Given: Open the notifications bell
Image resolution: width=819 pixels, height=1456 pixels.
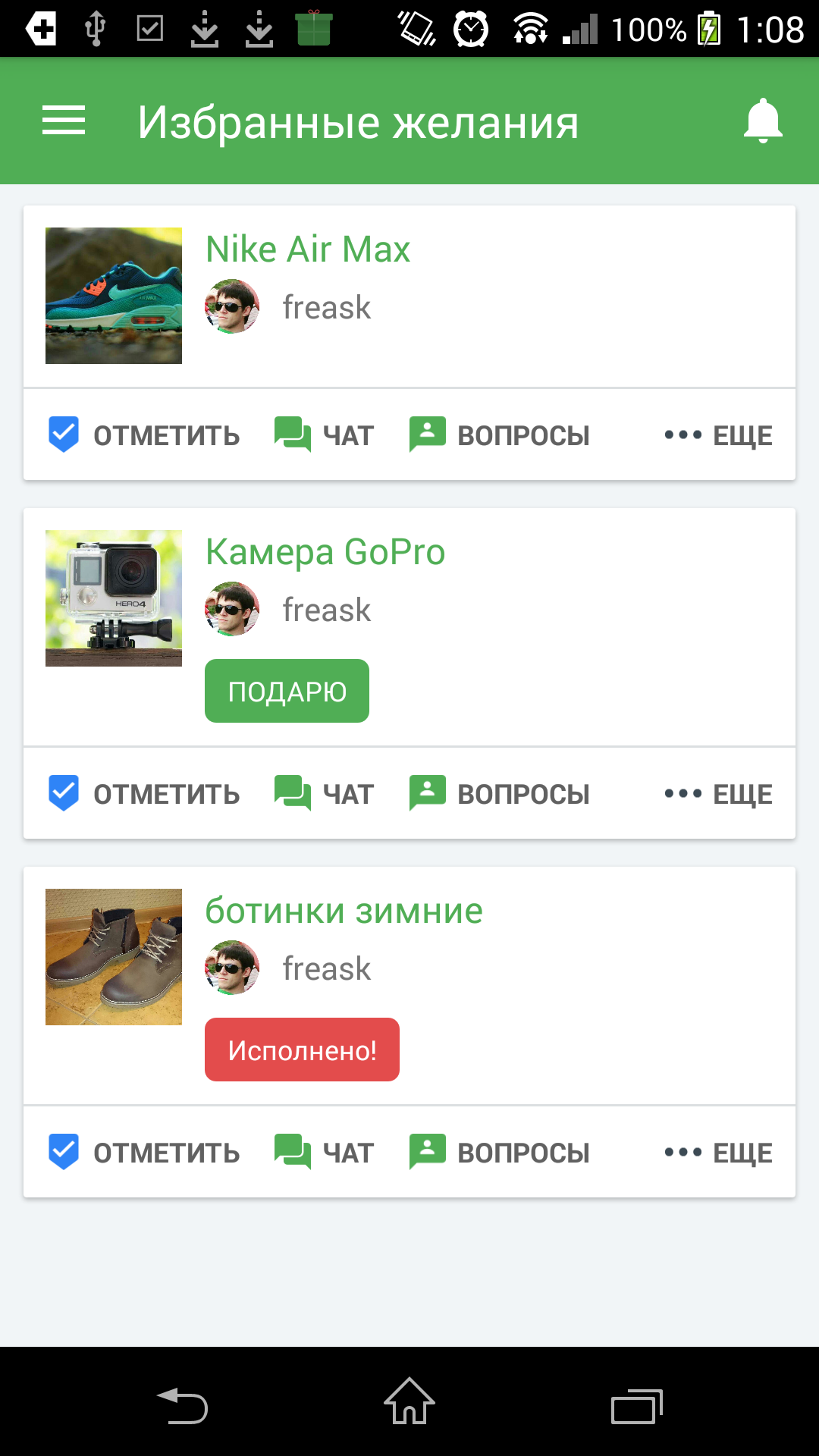Looking at the screenshot, I should tap(762, 121).
